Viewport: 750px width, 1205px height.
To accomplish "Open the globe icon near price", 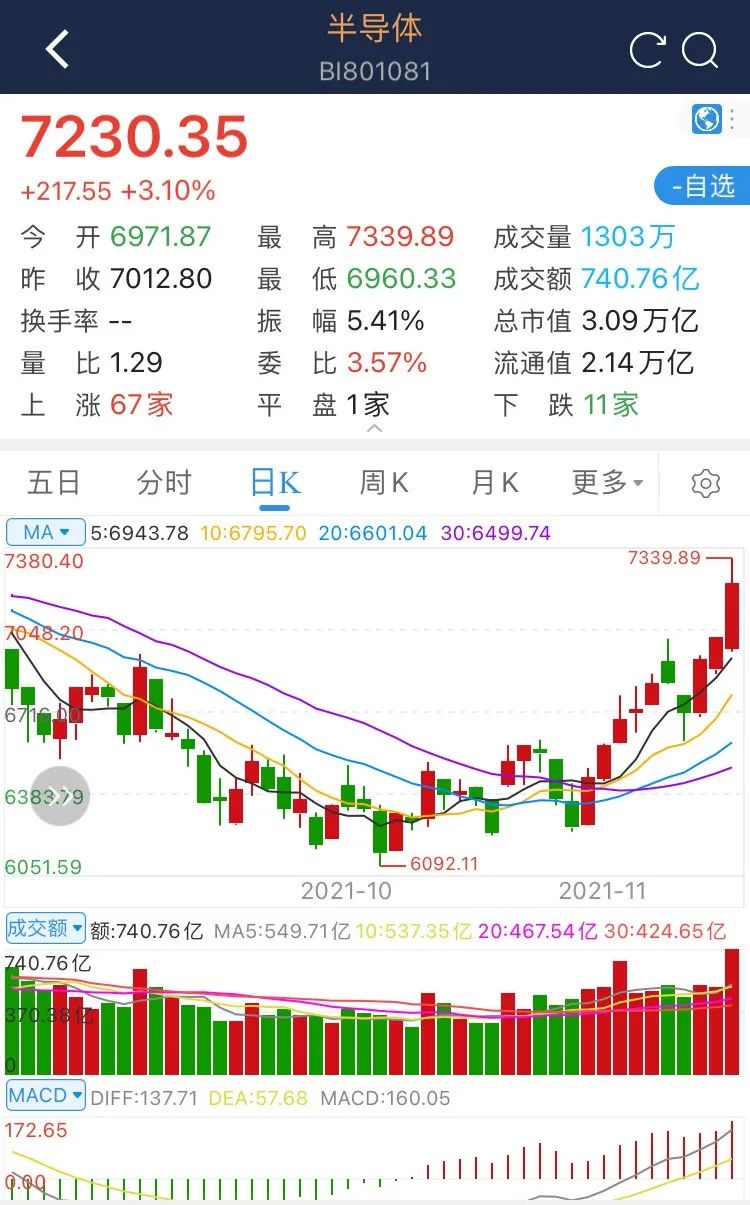I will (707, 120).
